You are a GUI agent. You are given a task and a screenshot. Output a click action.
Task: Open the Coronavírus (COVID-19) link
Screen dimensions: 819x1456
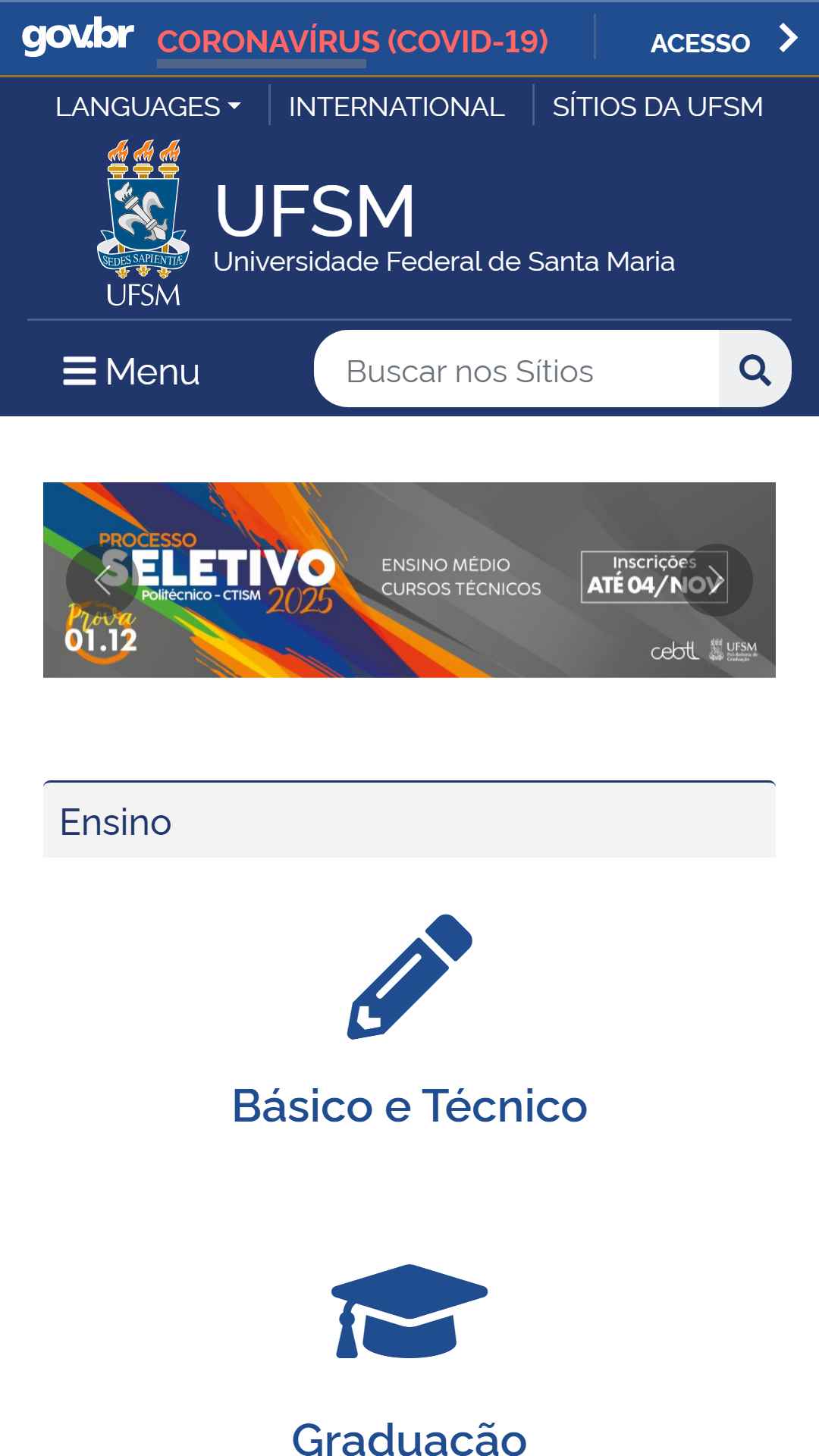[x=352, y=42]
